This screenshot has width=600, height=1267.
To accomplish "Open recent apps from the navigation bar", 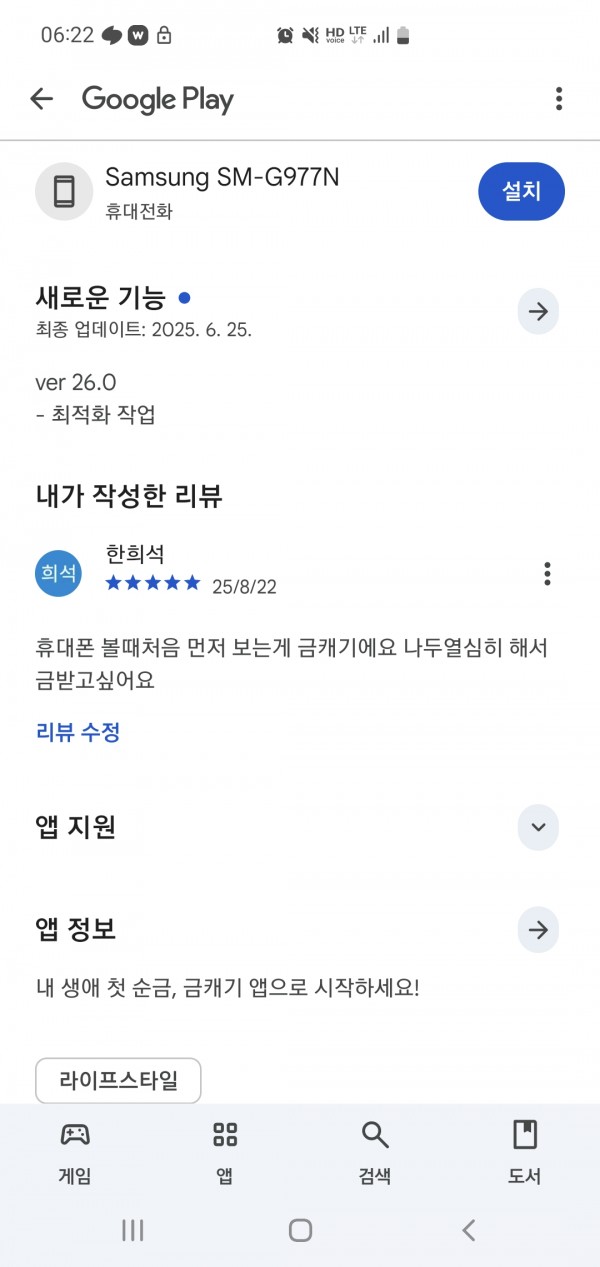I will (x=132, y=1231).
